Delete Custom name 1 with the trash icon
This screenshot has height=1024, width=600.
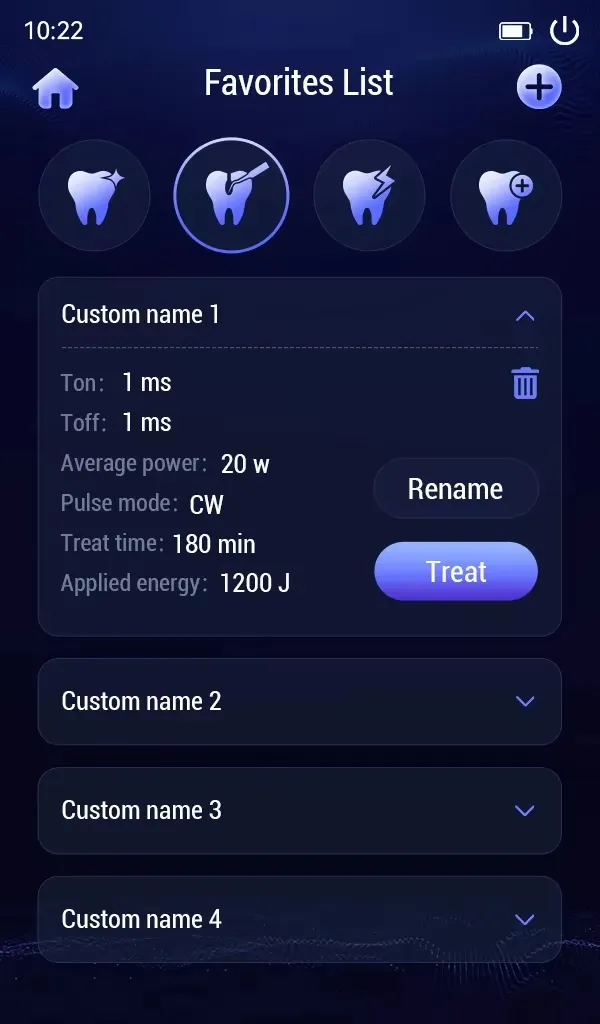[525, 383]
